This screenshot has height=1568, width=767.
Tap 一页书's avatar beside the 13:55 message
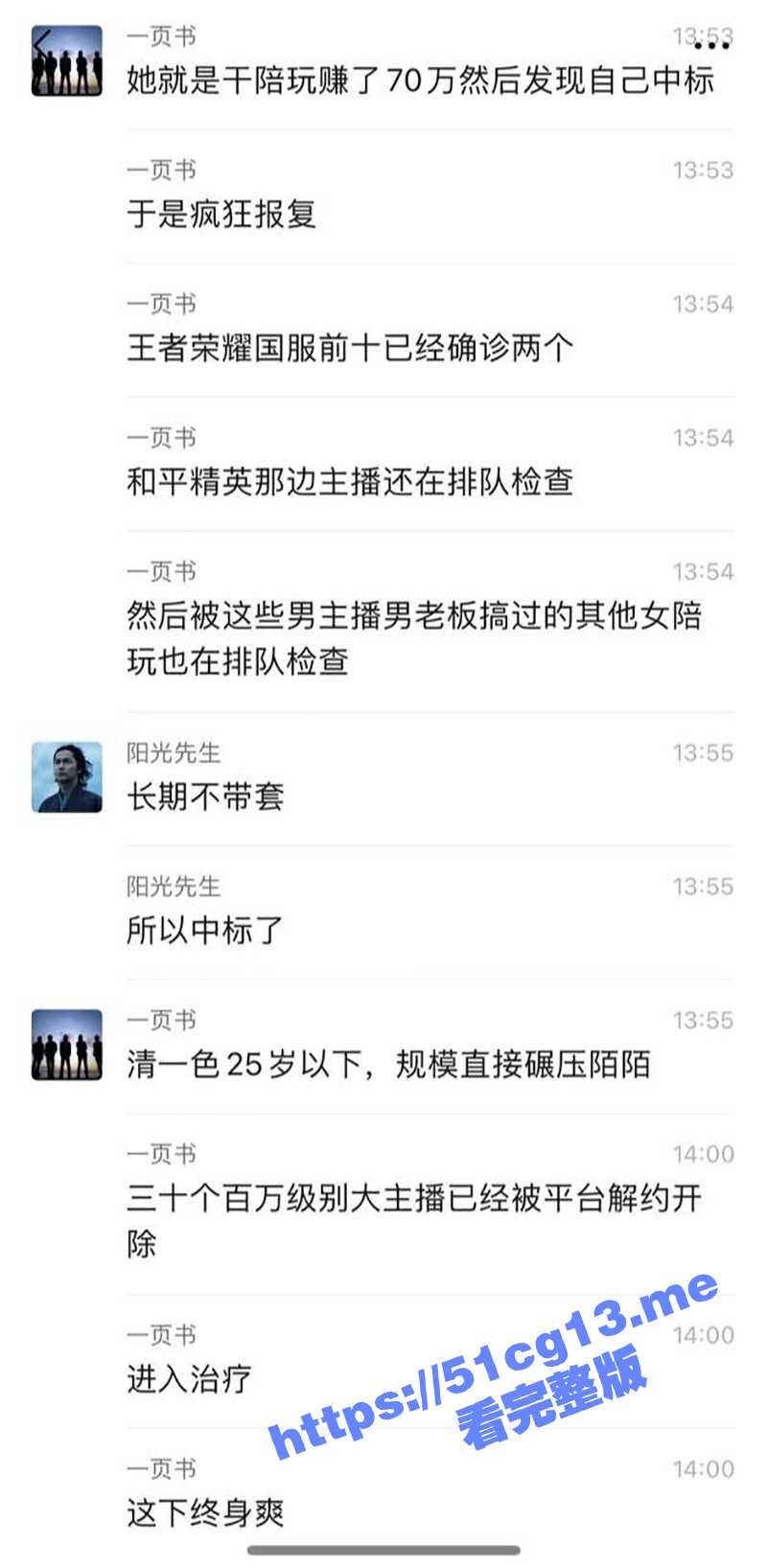(67, 1045)
